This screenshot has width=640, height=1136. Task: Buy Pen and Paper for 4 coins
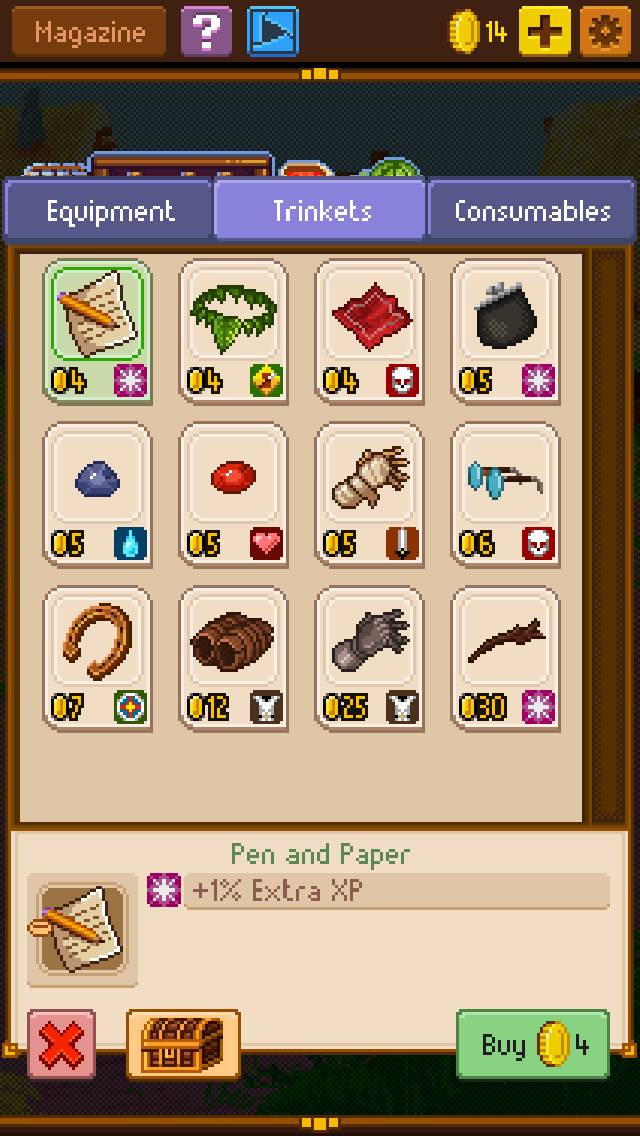[x=532, y=1045]
